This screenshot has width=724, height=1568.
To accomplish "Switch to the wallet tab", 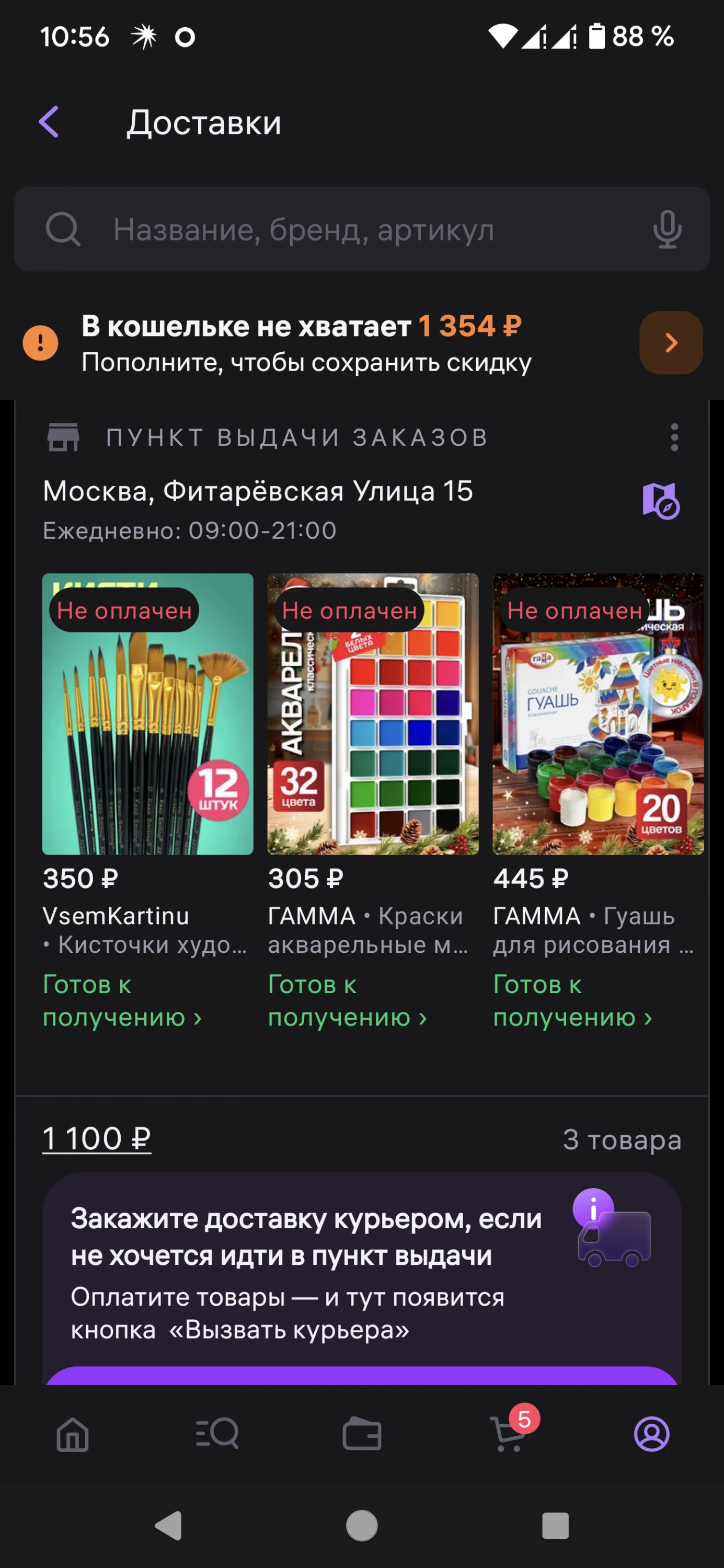I will [x=362, y=1434].
